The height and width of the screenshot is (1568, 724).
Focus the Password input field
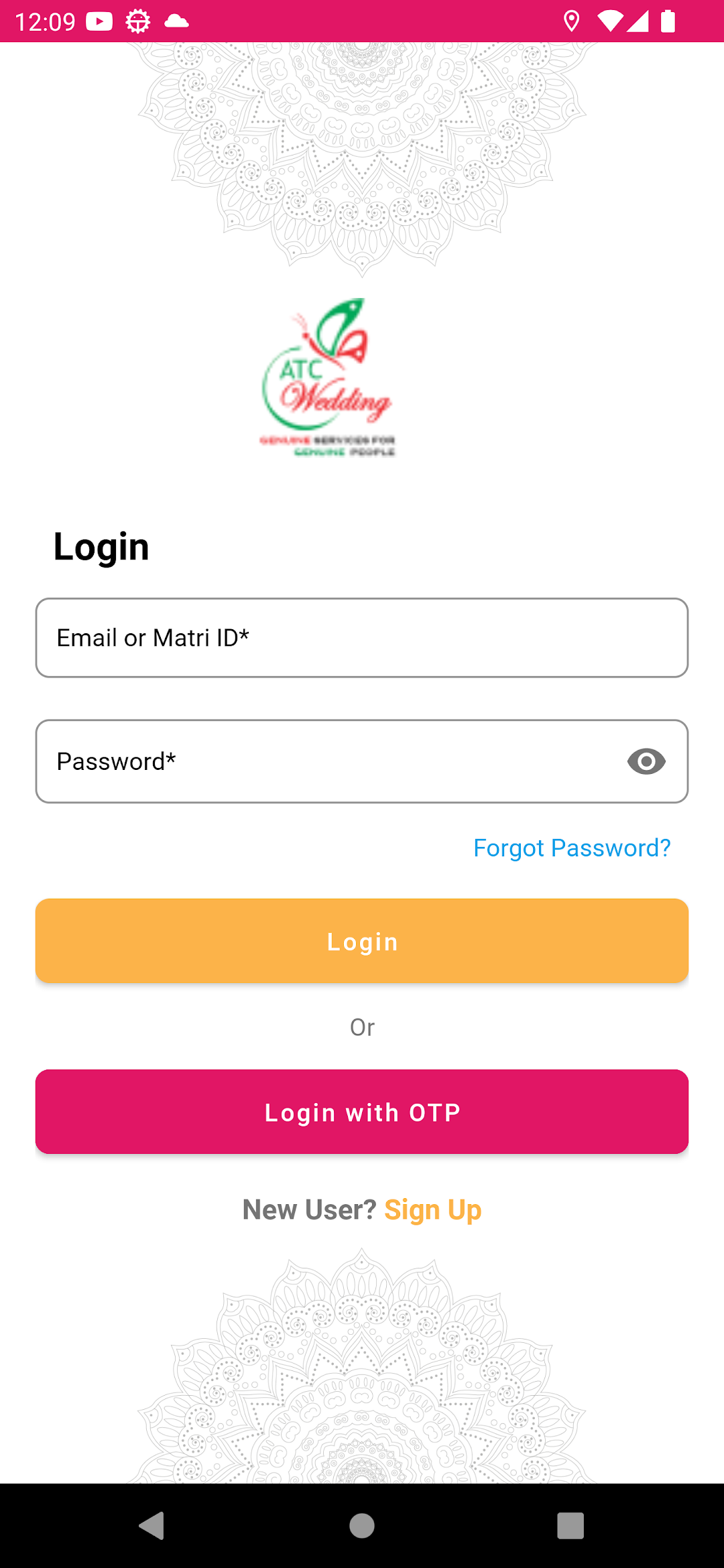[322, 762]
